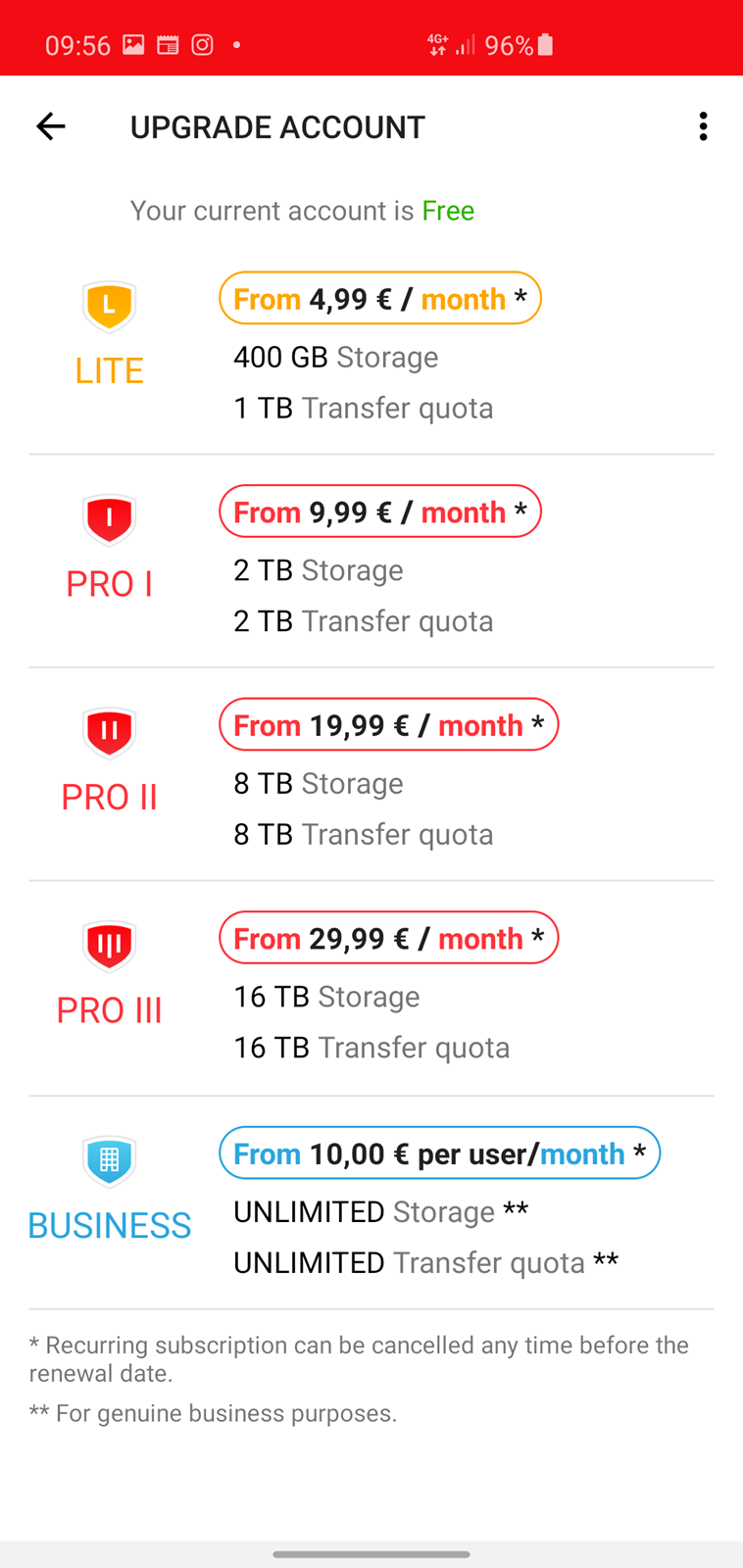Image resolution: width=743 pixels, height=1568 pixels.
Task: Go back from Upgrade Account
Action: click(50, 126)
